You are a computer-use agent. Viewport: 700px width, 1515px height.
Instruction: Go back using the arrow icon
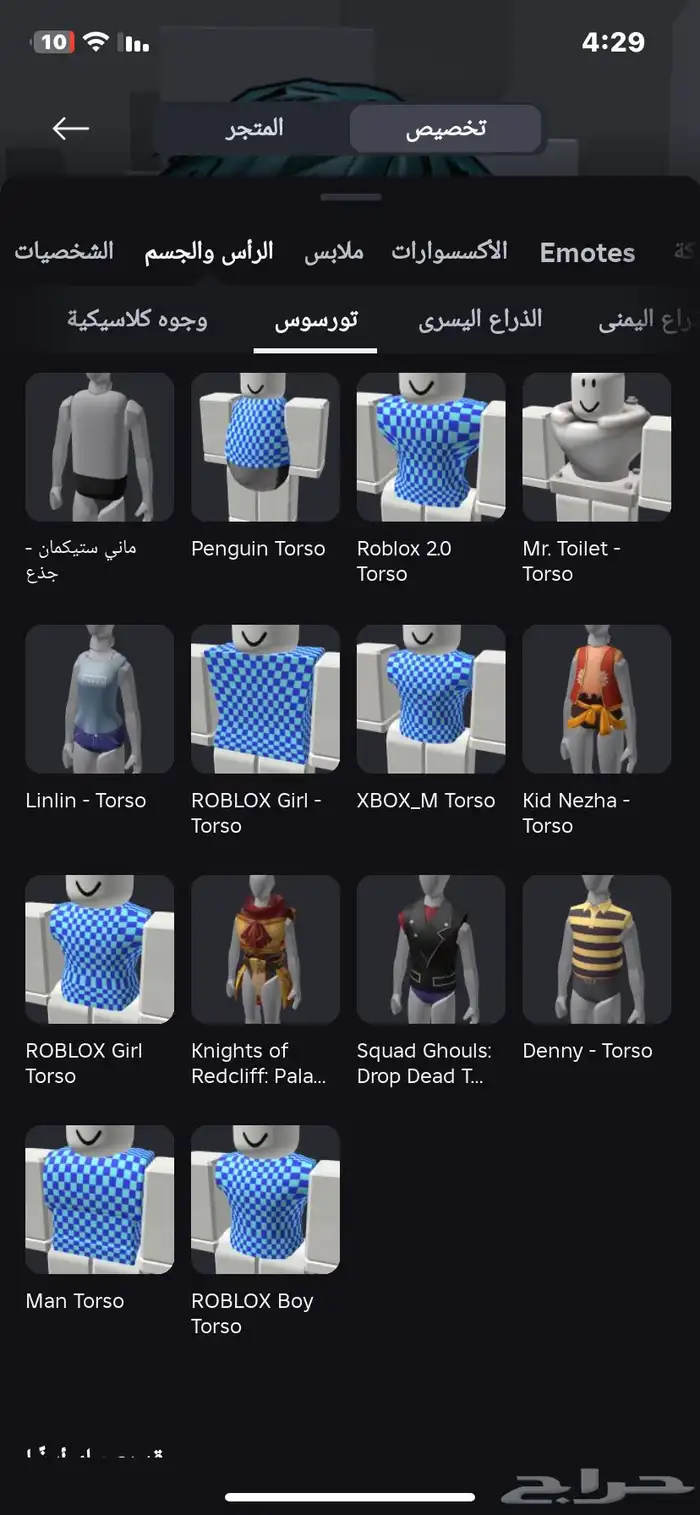pyautogui.click(x=71, y=128)
